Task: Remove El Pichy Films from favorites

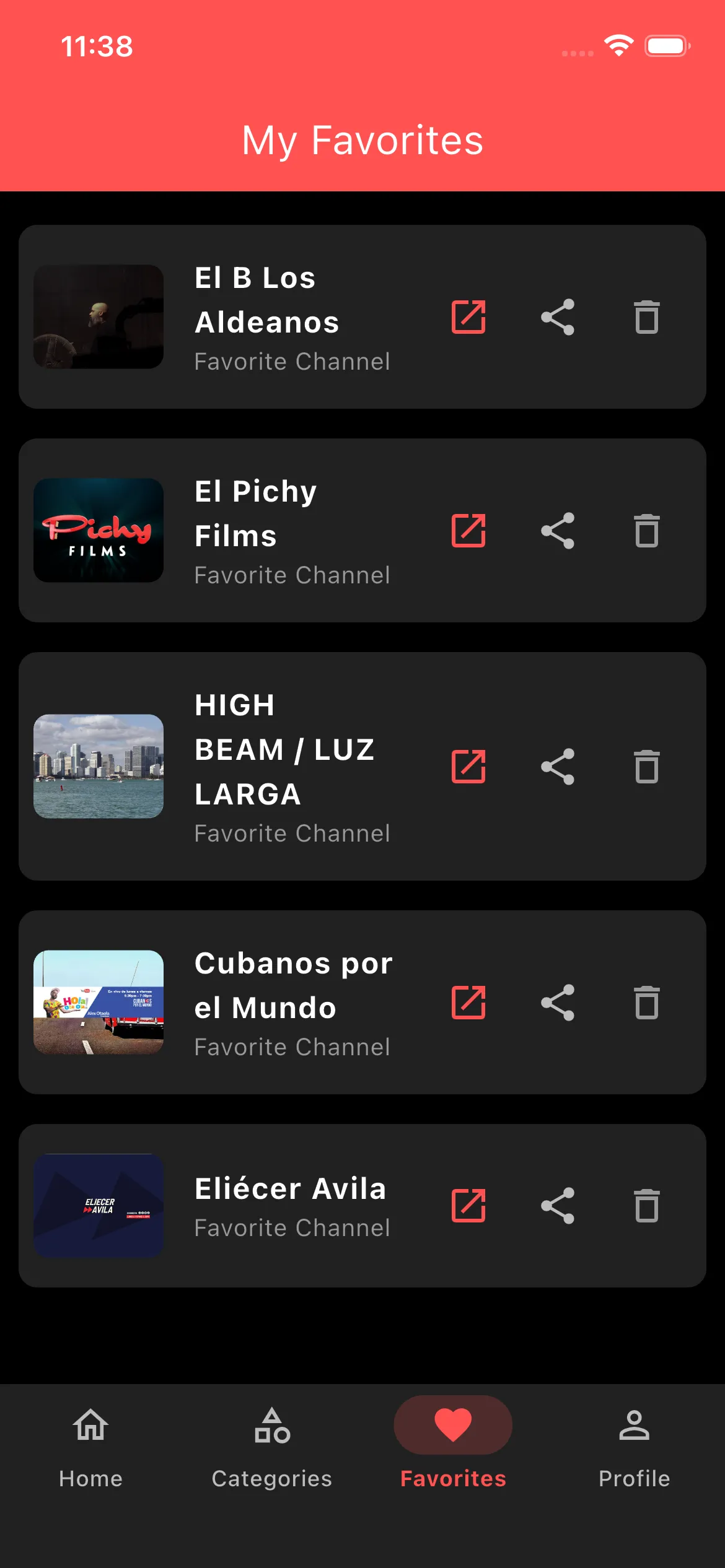Action: pyautogui.click(x=647, y=531)
